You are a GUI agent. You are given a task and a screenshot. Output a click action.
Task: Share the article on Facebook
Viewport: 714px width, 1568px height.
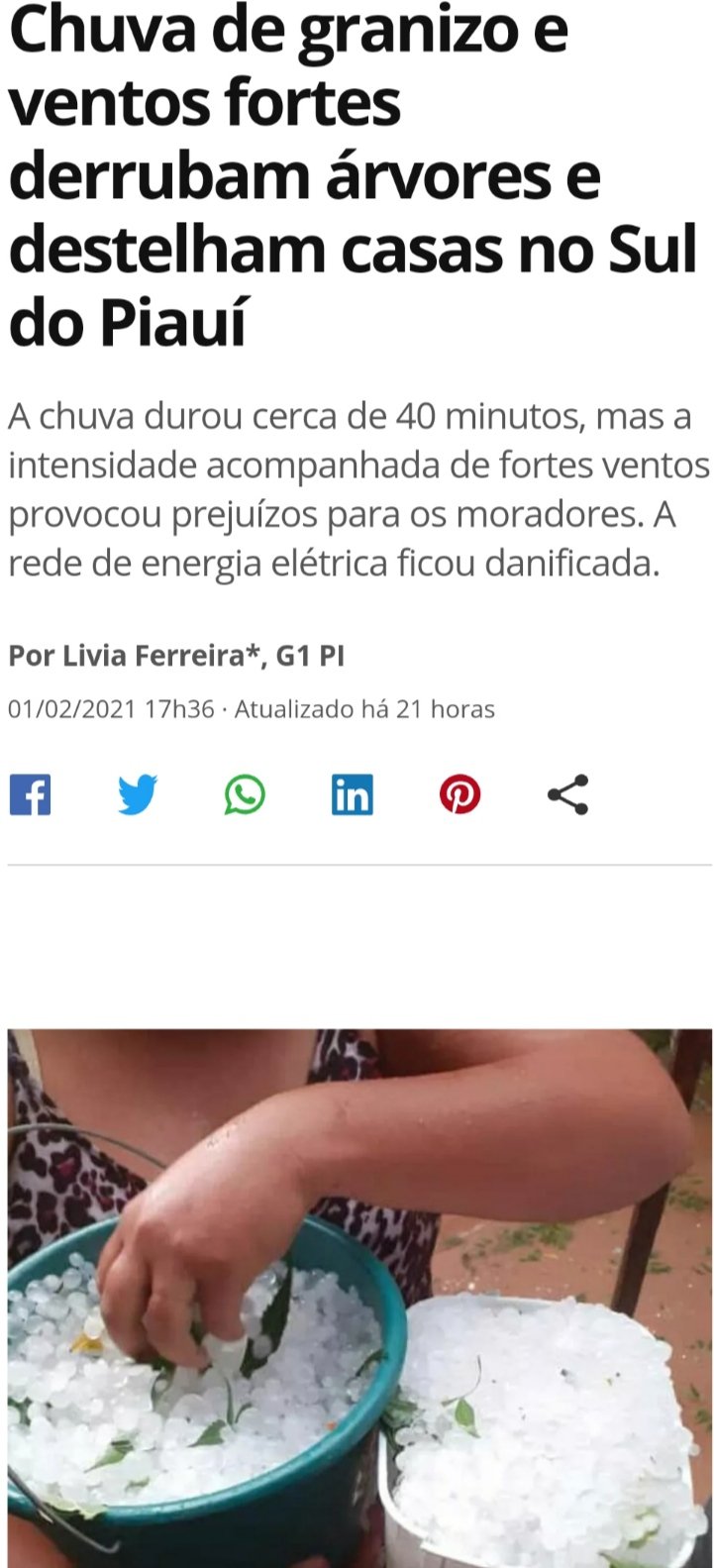click(x=30, y=795)
